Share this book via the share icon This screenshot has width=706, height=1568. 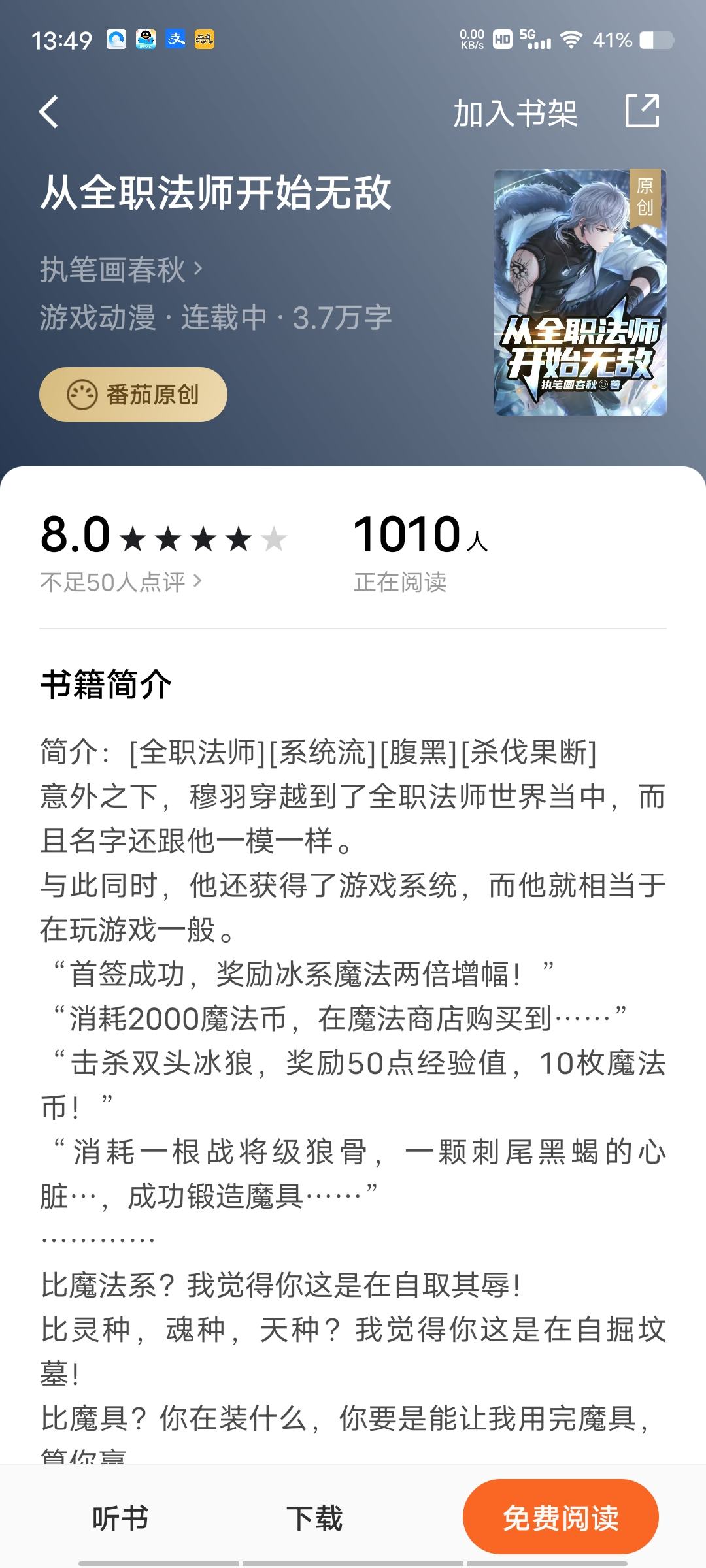coord(641,112)
